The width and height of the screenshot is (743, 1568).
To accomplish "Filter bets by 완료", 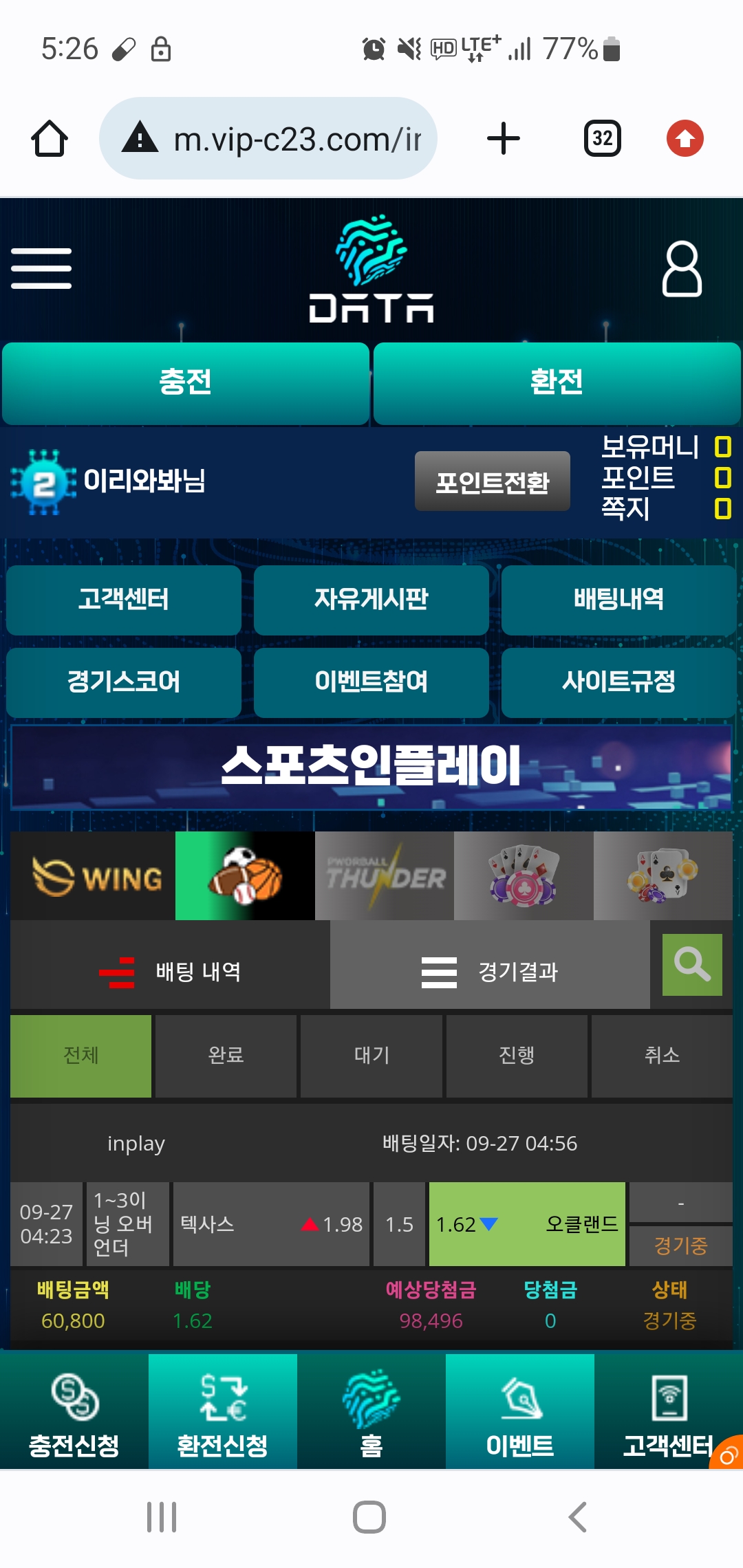I will [226, 1056].
